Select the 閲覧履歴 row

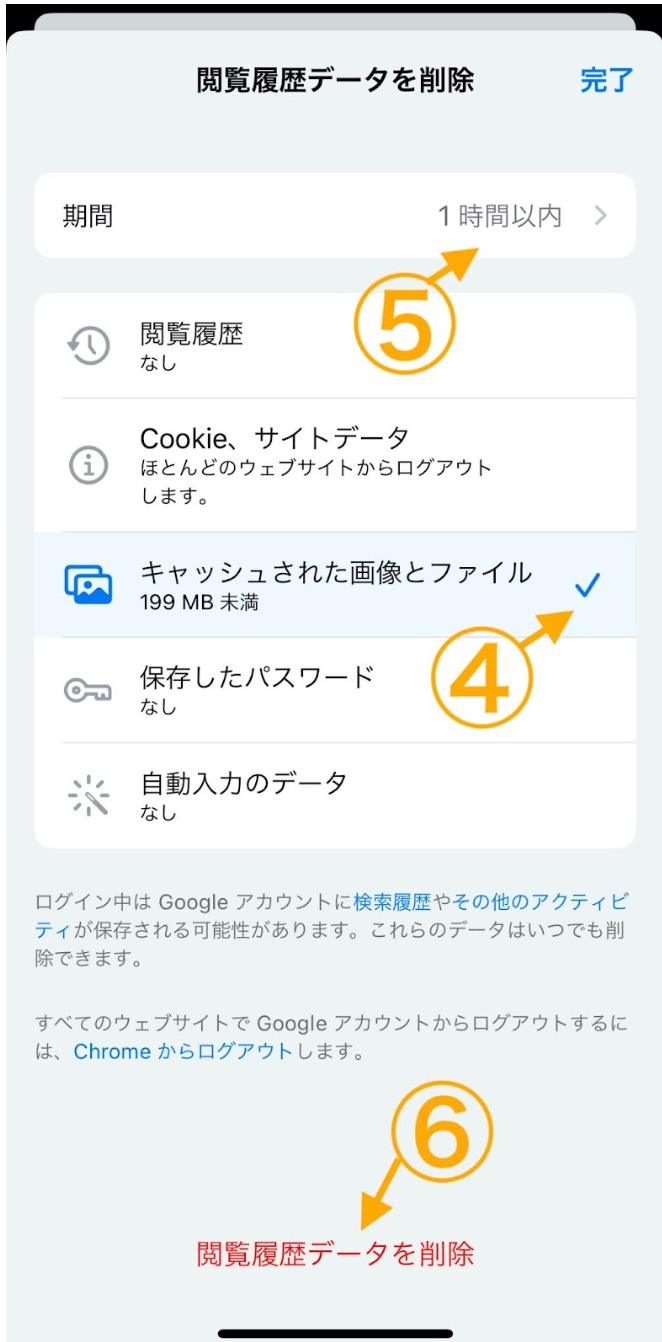click(x=335, y=346)
